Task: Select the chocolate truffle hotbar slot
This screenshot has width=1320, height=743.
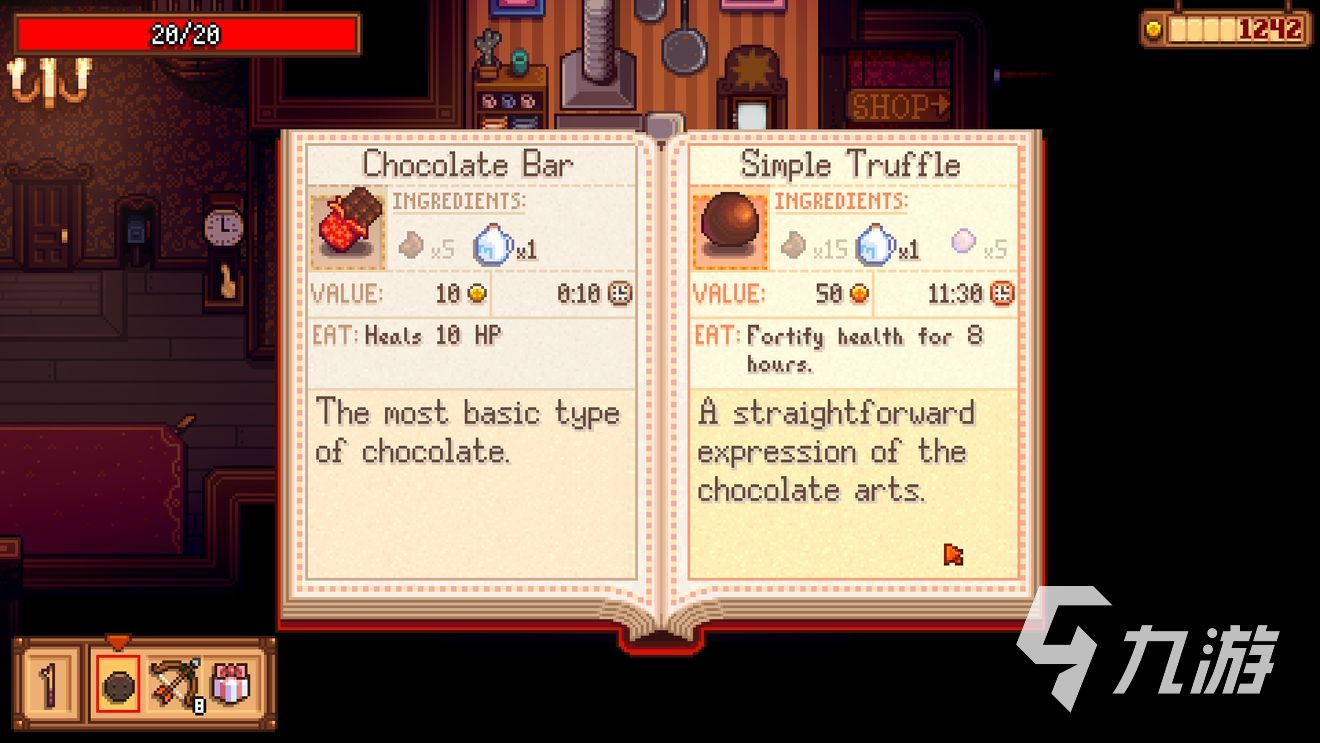Action: pos(118,685)
